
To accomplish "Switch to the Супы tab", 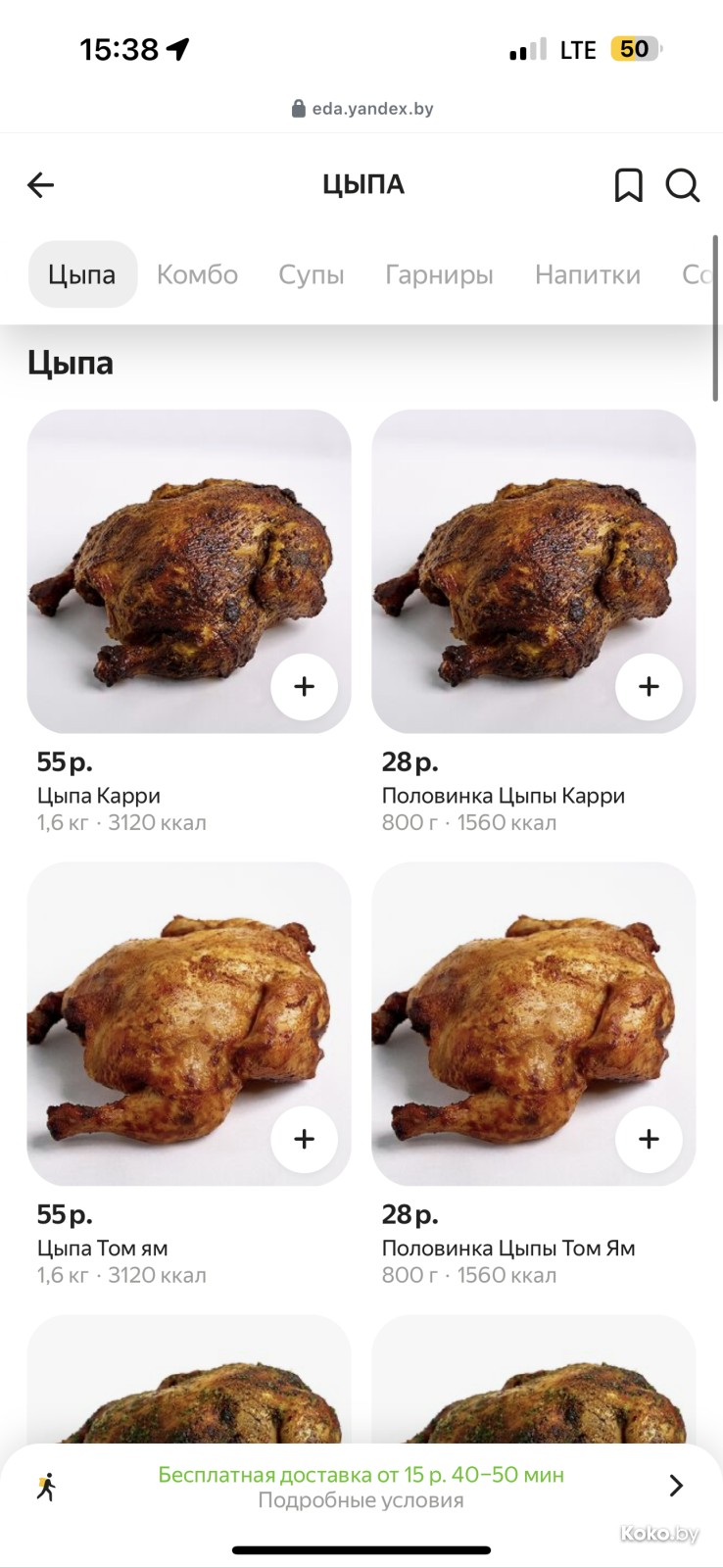I will click(x=311, y=274).
